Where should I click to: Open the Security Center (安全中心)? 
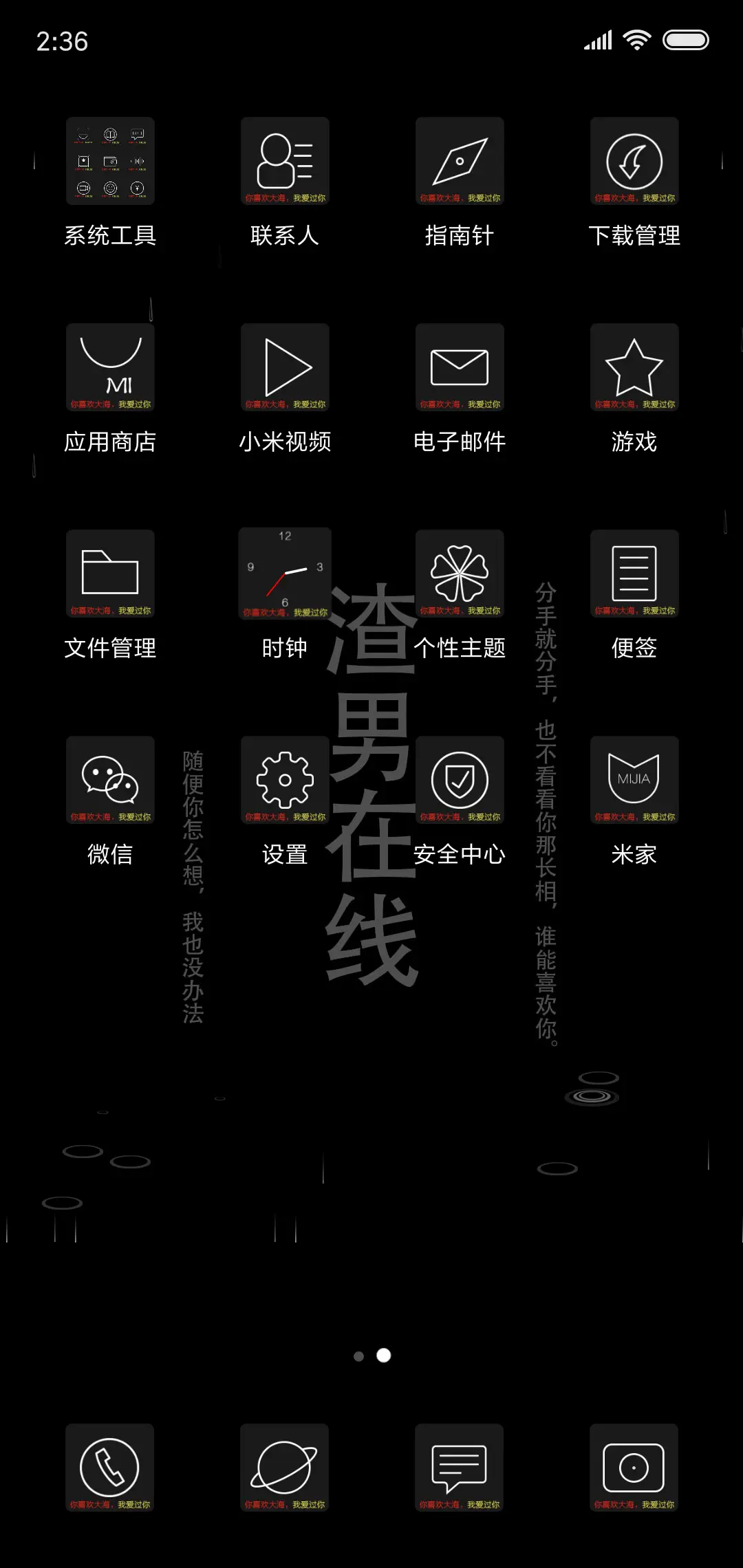[x=459, y=781]
